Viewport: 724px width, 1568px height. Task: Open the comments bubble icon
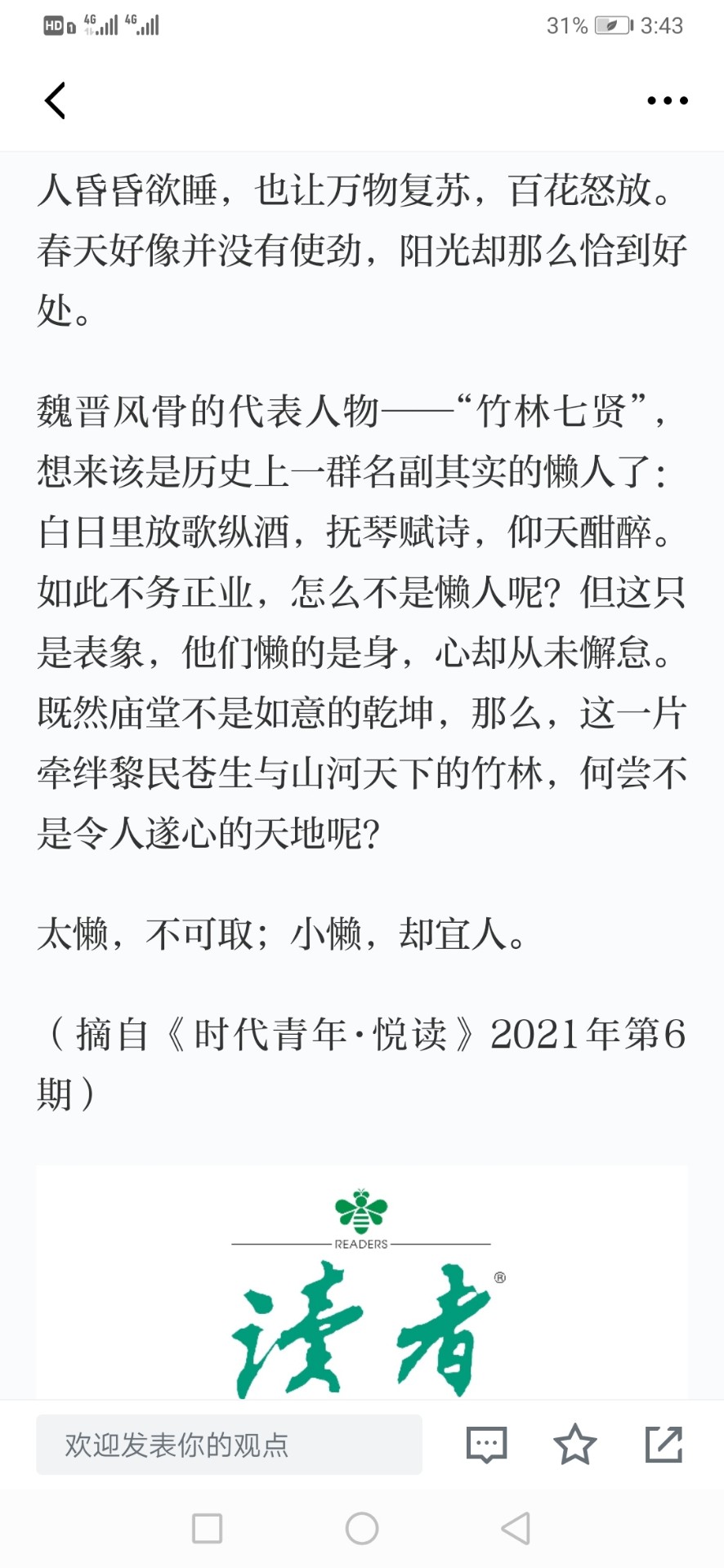tap(487, 1445)
